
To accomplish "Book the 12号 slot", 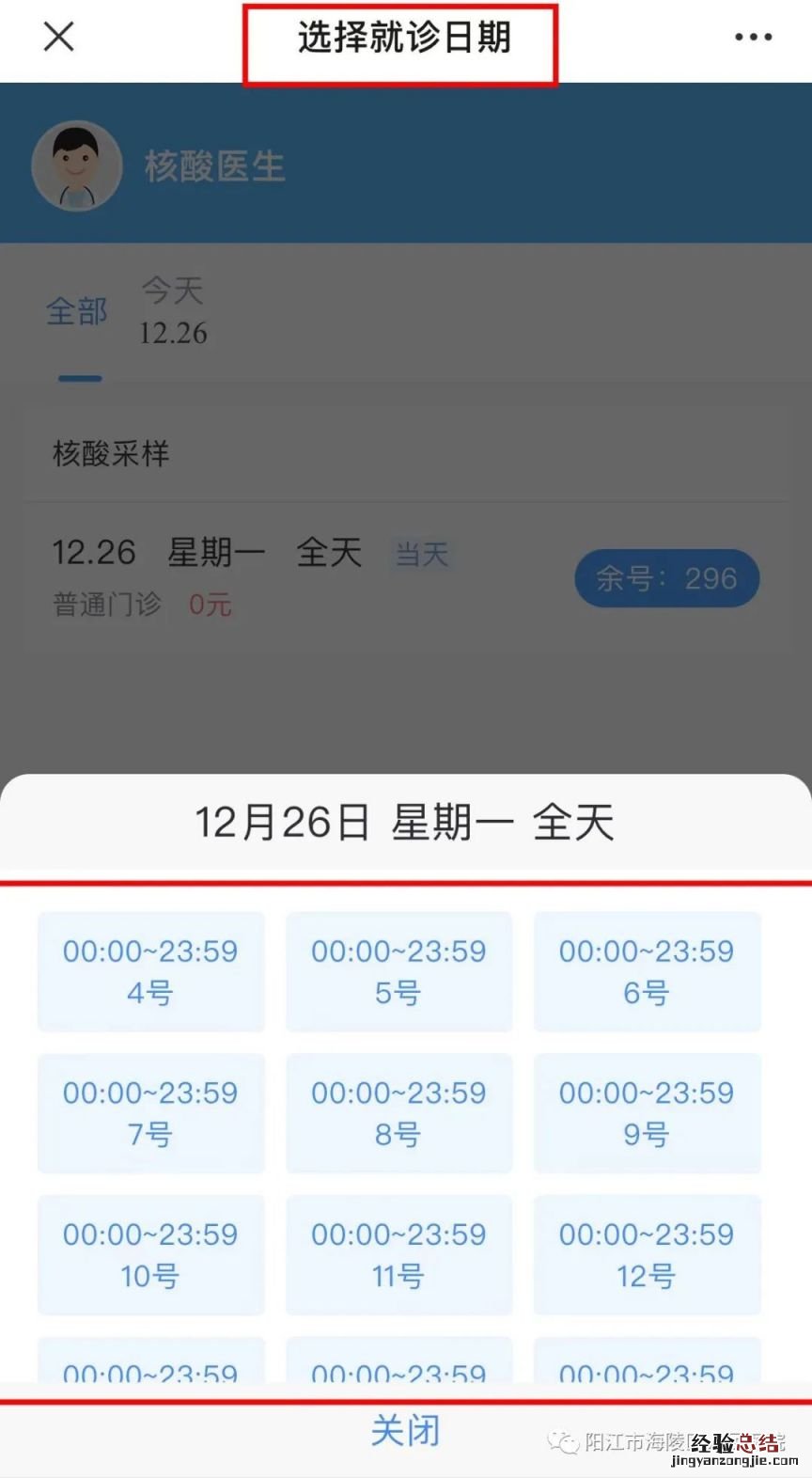I will coord(647,1254).
